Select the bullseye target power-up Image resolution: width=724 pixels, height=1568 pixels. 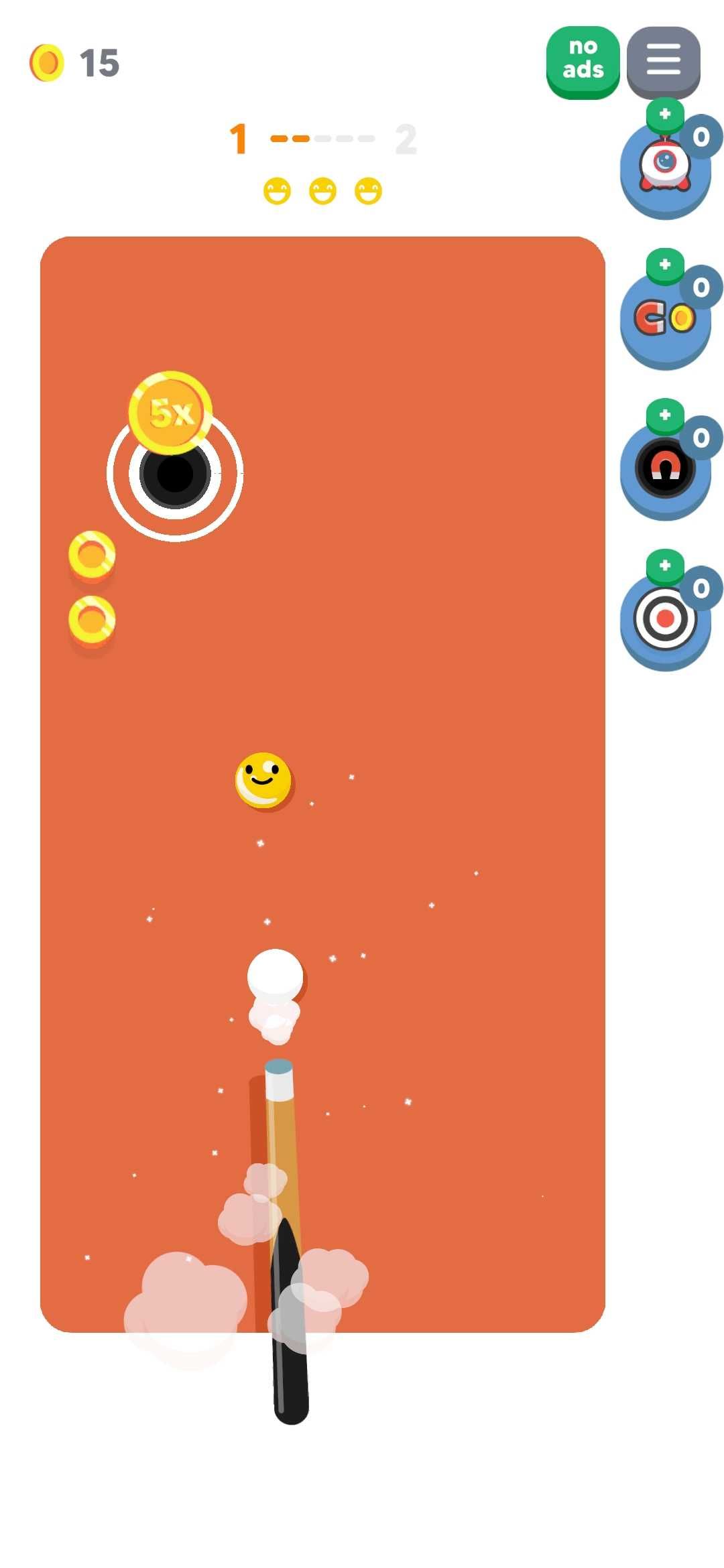pos(664,619)
